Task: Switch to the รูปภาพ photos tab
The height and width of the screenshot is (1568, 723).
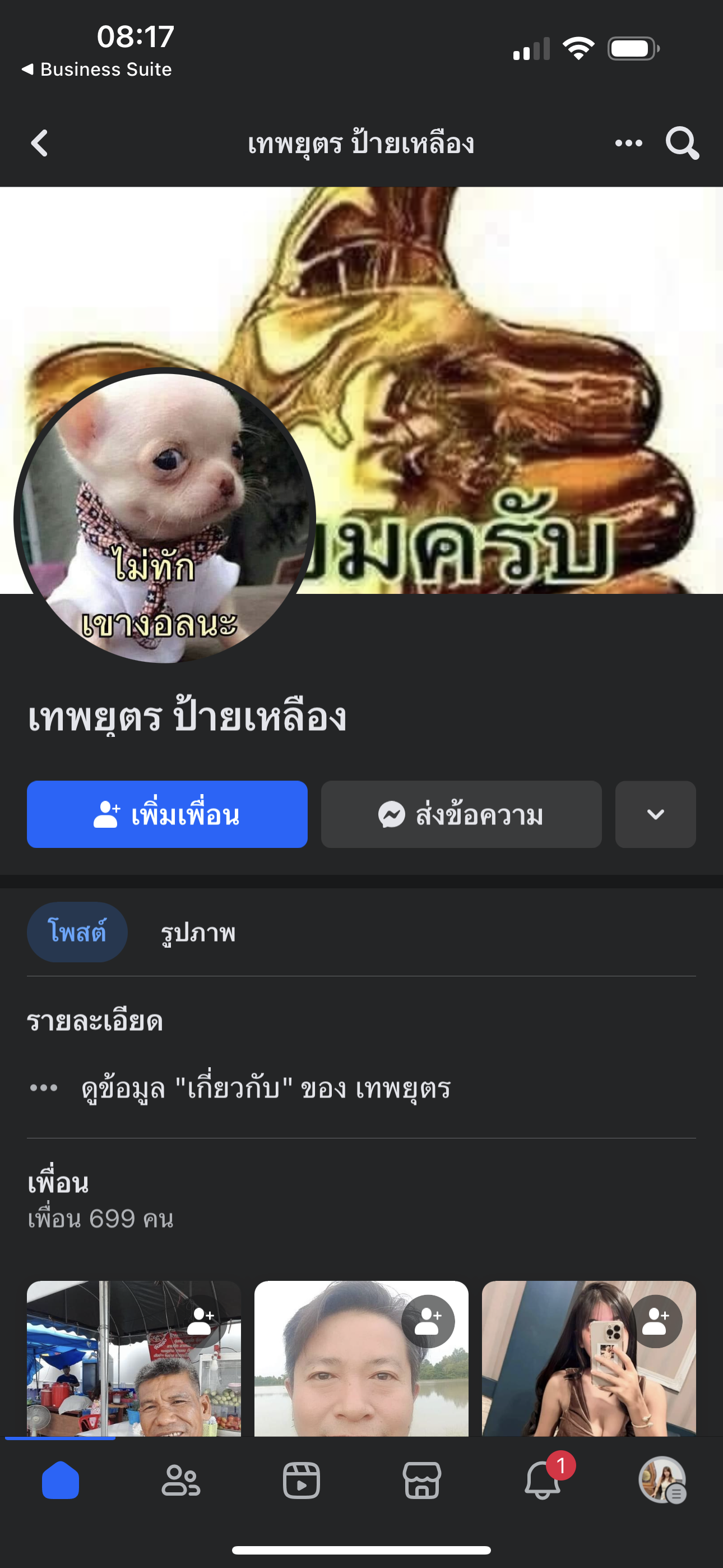Action: click(198, 932)
